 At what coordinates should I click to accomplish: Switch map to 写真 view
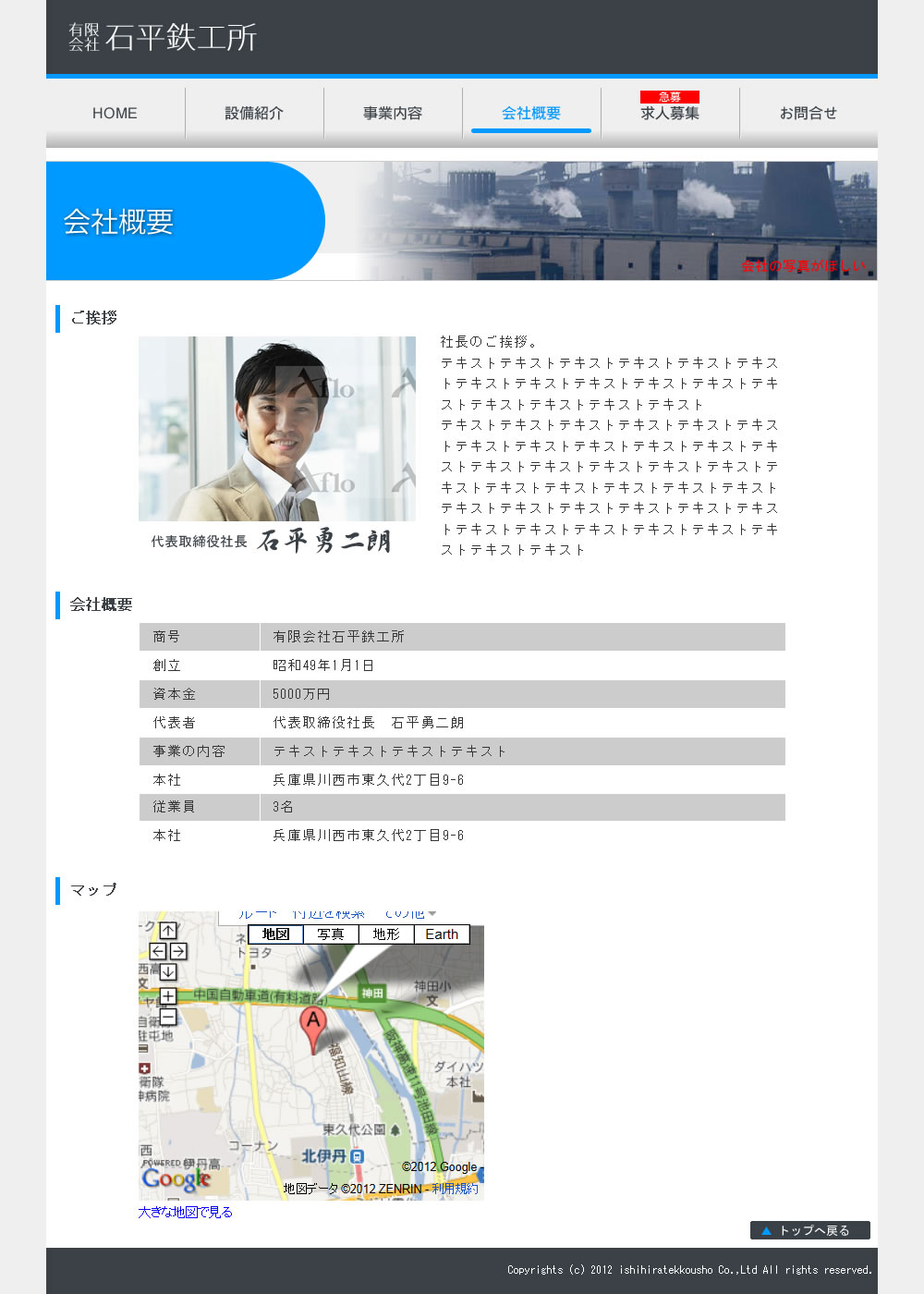(x=331, y=934)
